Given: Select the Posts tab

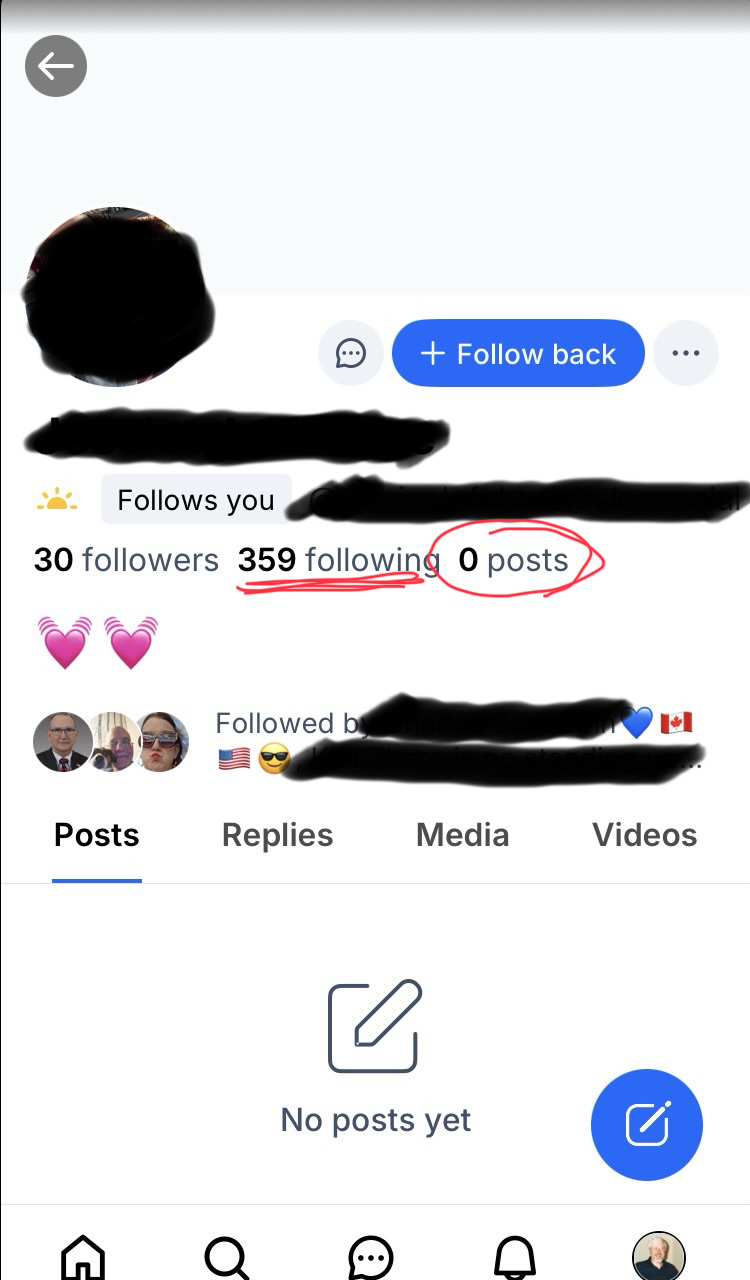Looking at the screenshot, I should (96, 835).
